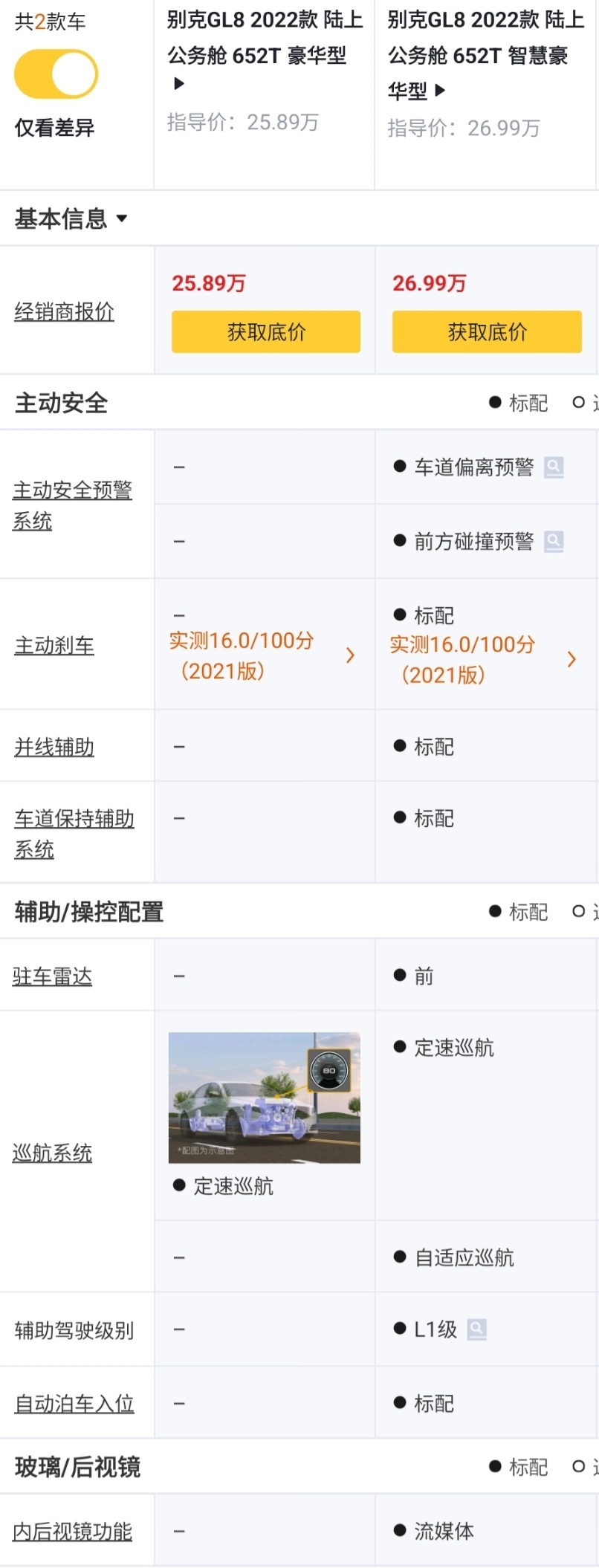Screen dimensions: 599x1568
Task: Change the 652T 智慧豪华型 car model
Action: tap(440, 91)
